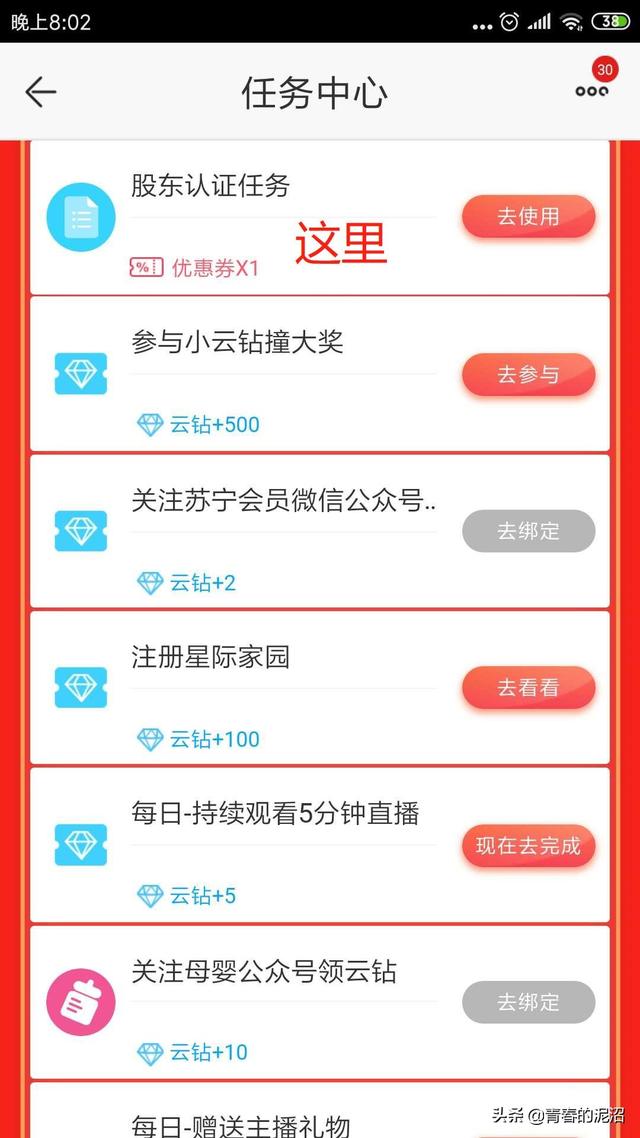Tap 去看看 for 注册星际家园

[x=528, y=688]
